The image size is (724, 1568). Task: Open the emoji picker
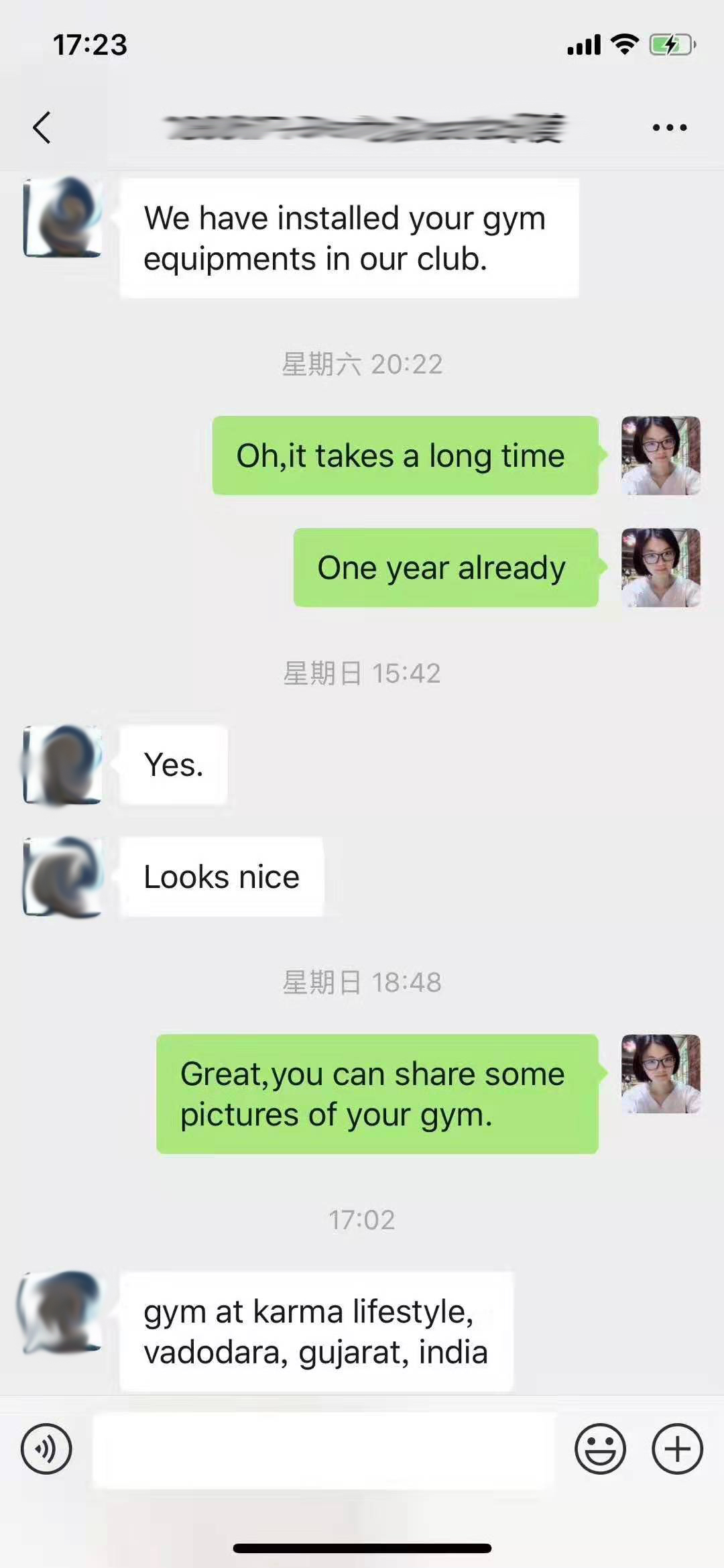pos(601,1449)
